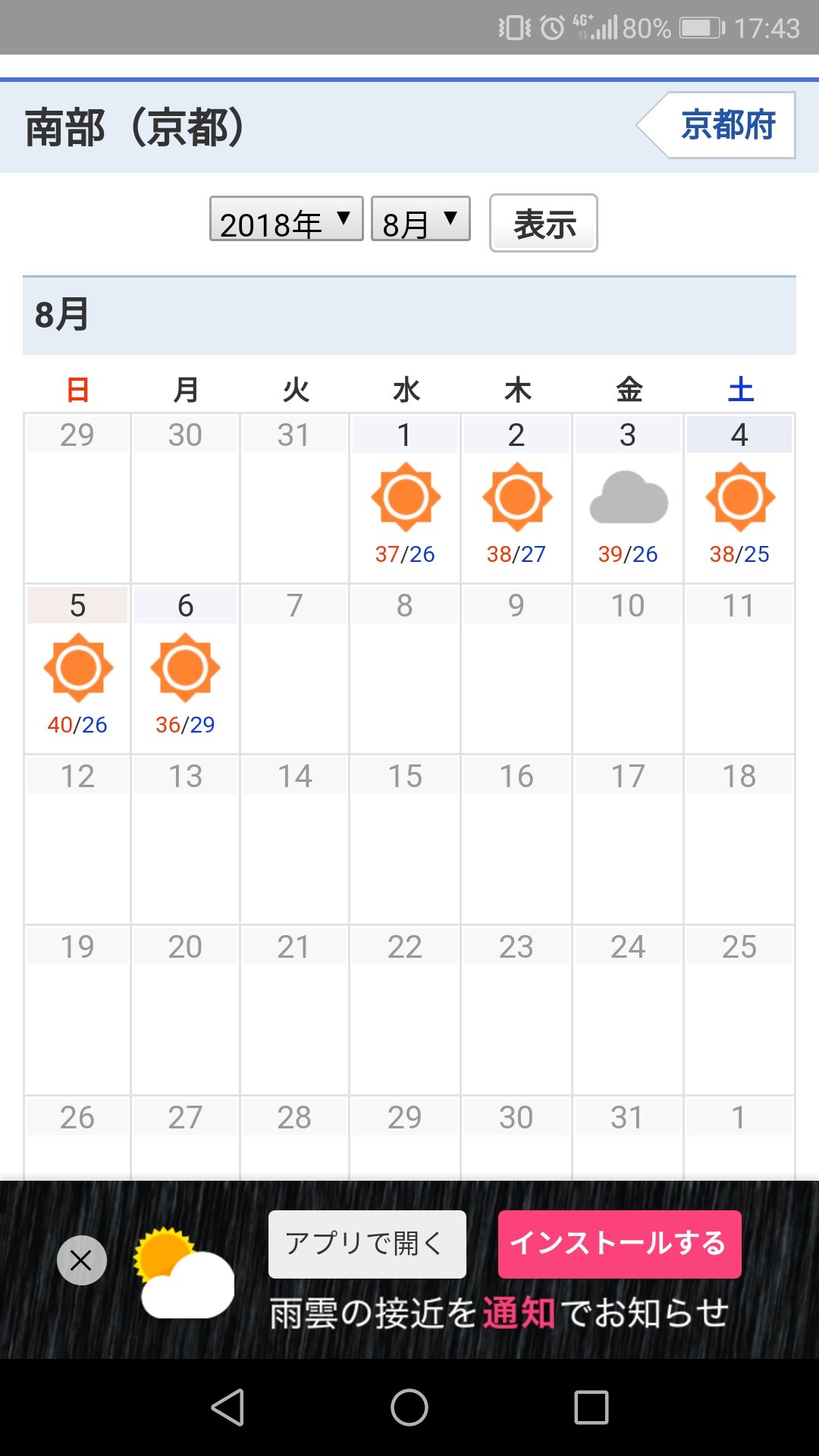Tap インストールする button
This screenshot has height=1456, width=819.
click(620, 1244)
